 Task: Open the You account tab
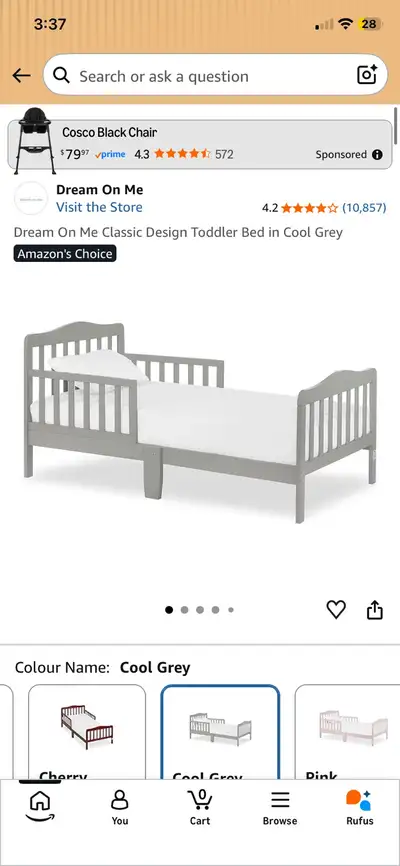pyautogui.click(x=120, y=807)
